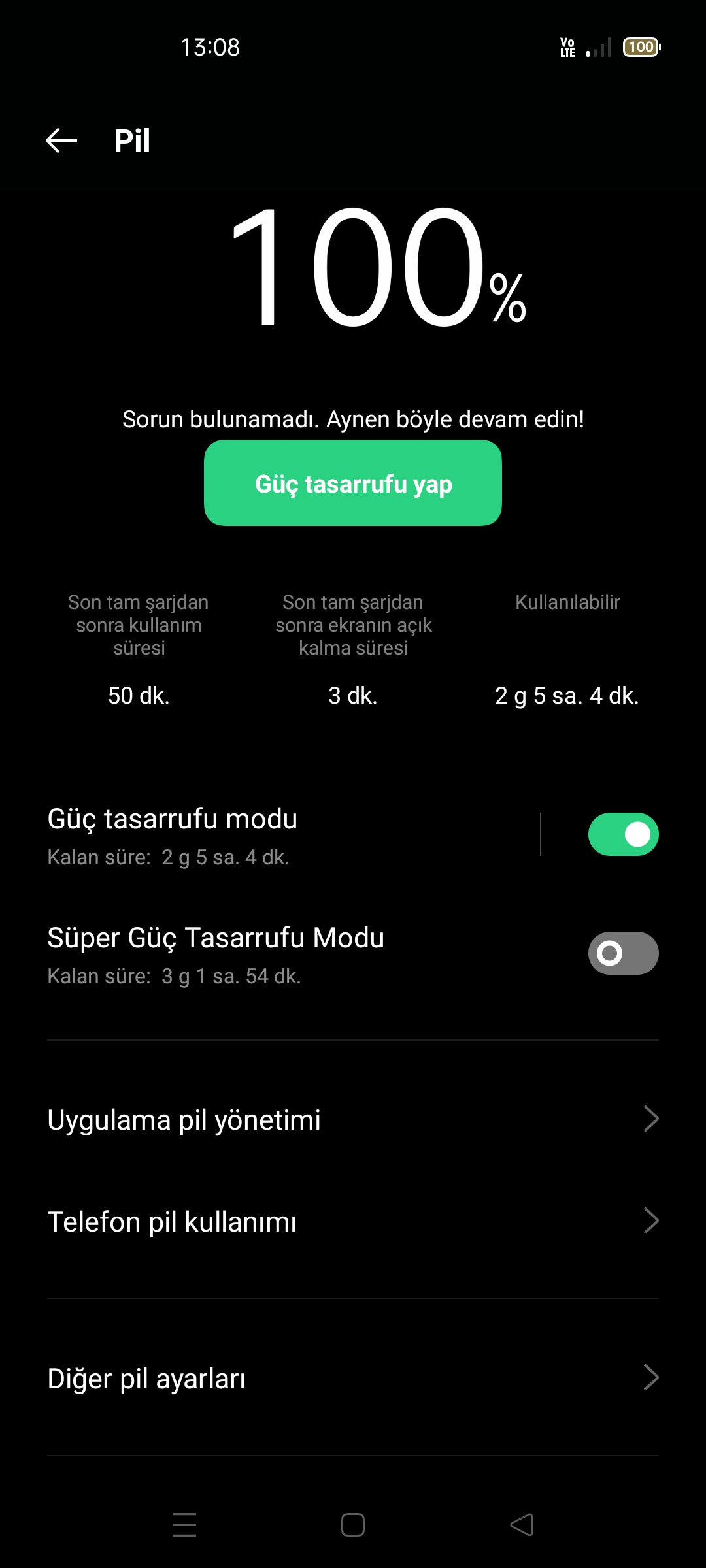The image size is (706, 1568).
Task: Open Telefon pil kullanımı
Action: [x=353, y=1221]
